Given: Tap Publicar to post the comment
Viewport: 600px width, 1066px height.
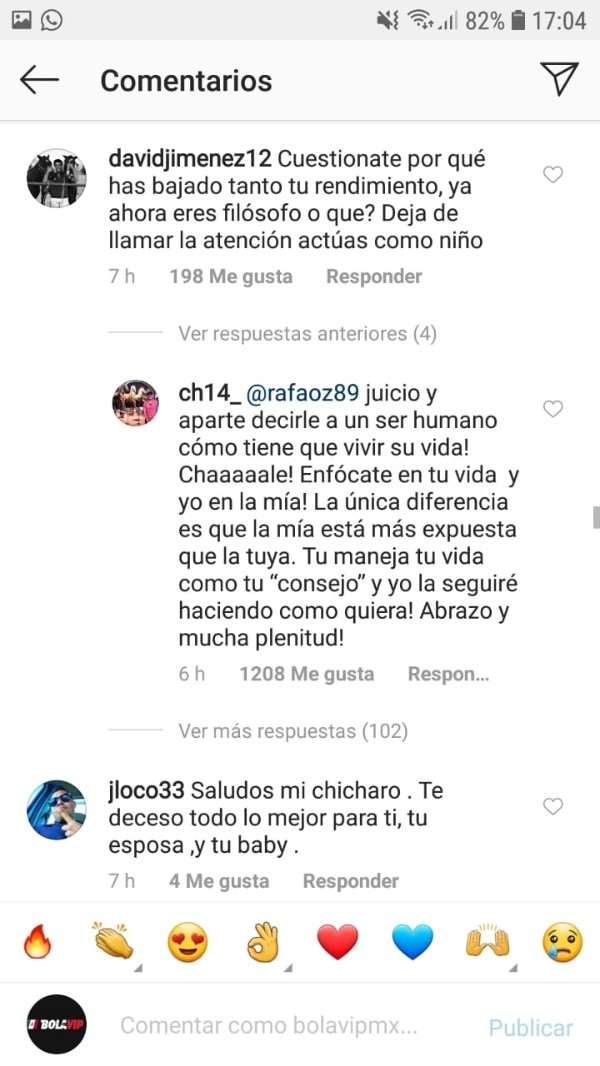Looking at the screenshot, I should point(530,1027).
